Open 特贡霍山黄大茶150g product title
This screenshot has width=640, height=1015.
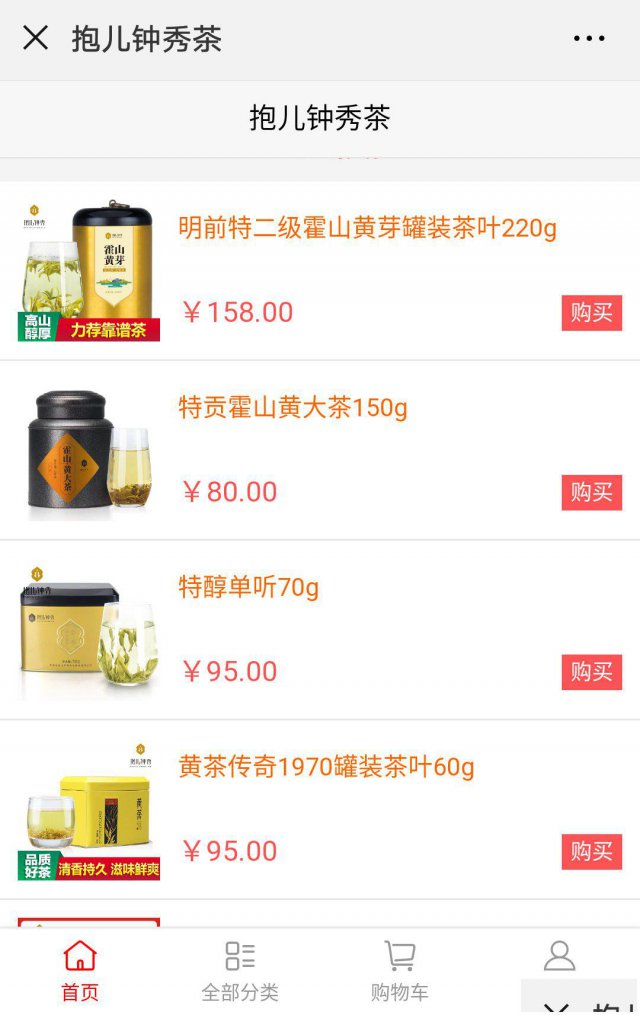pyautogui.click(x=293, y=408)
